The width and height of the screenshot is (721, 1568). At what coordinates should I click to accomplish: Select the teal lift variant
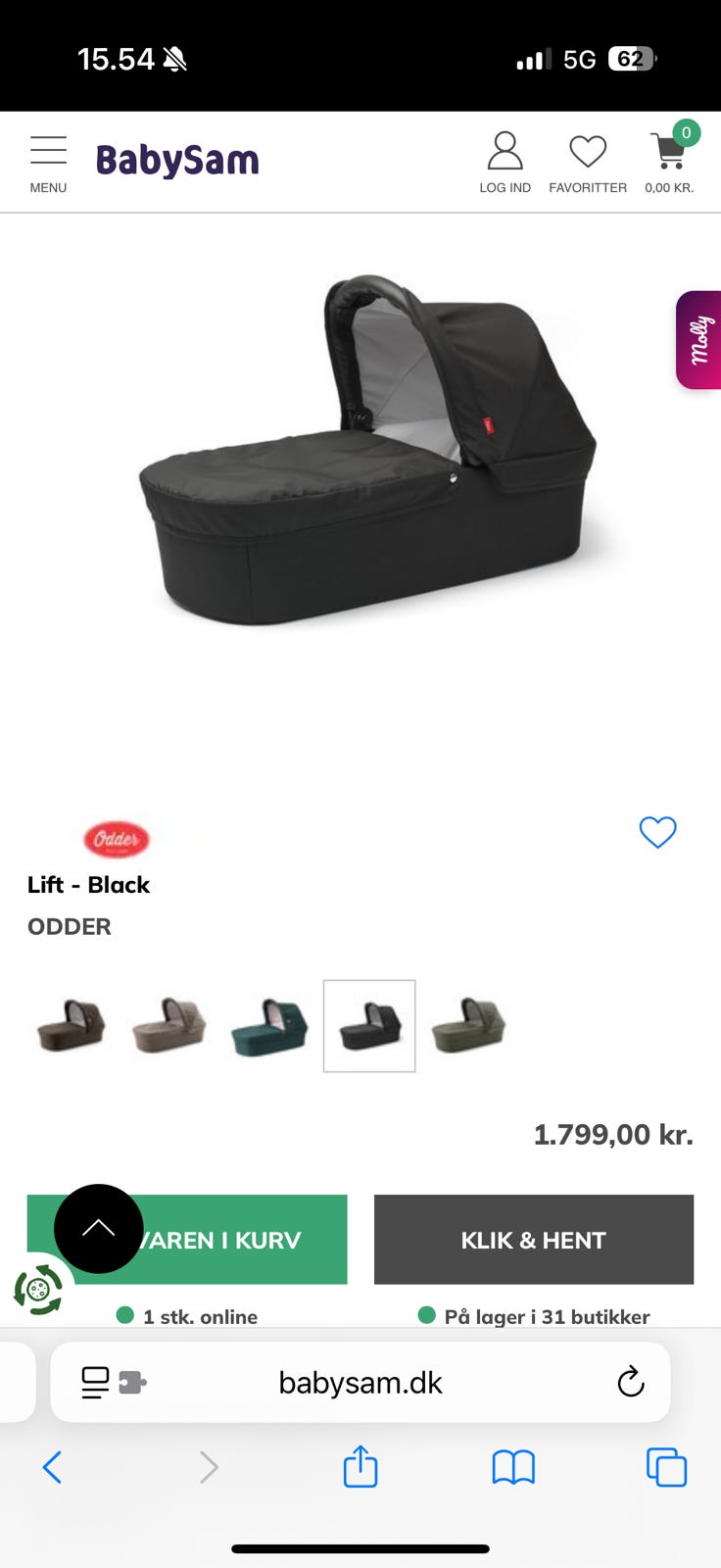point(269,1025)
